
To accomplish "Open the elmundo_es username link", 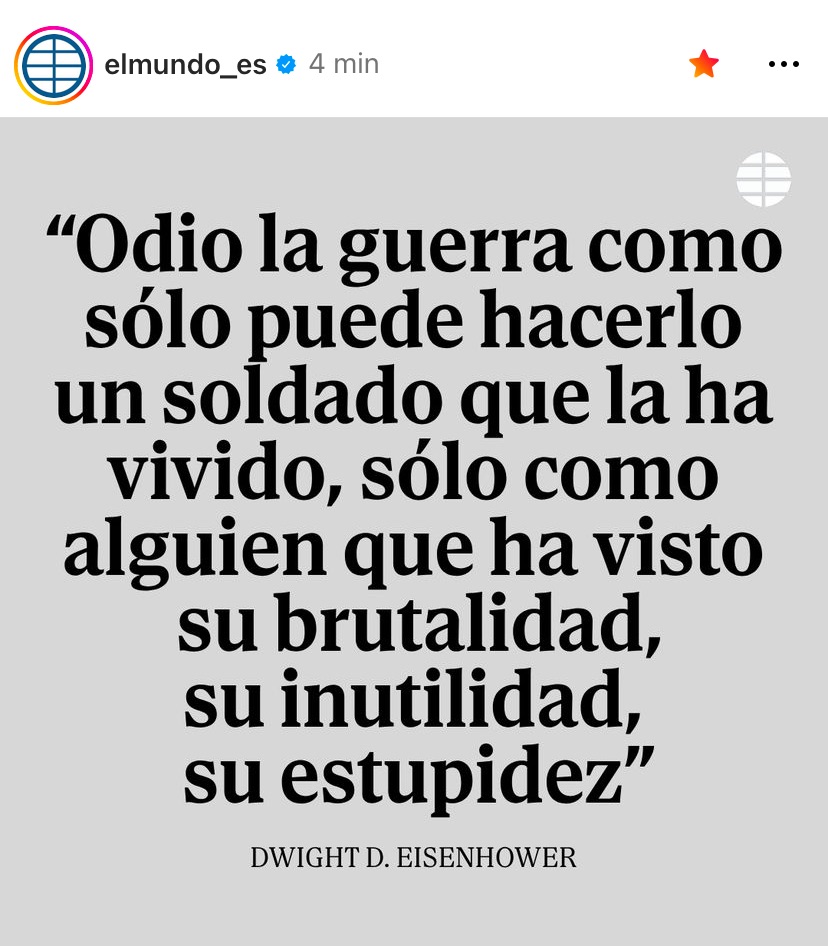I will [x=185, y=65].
